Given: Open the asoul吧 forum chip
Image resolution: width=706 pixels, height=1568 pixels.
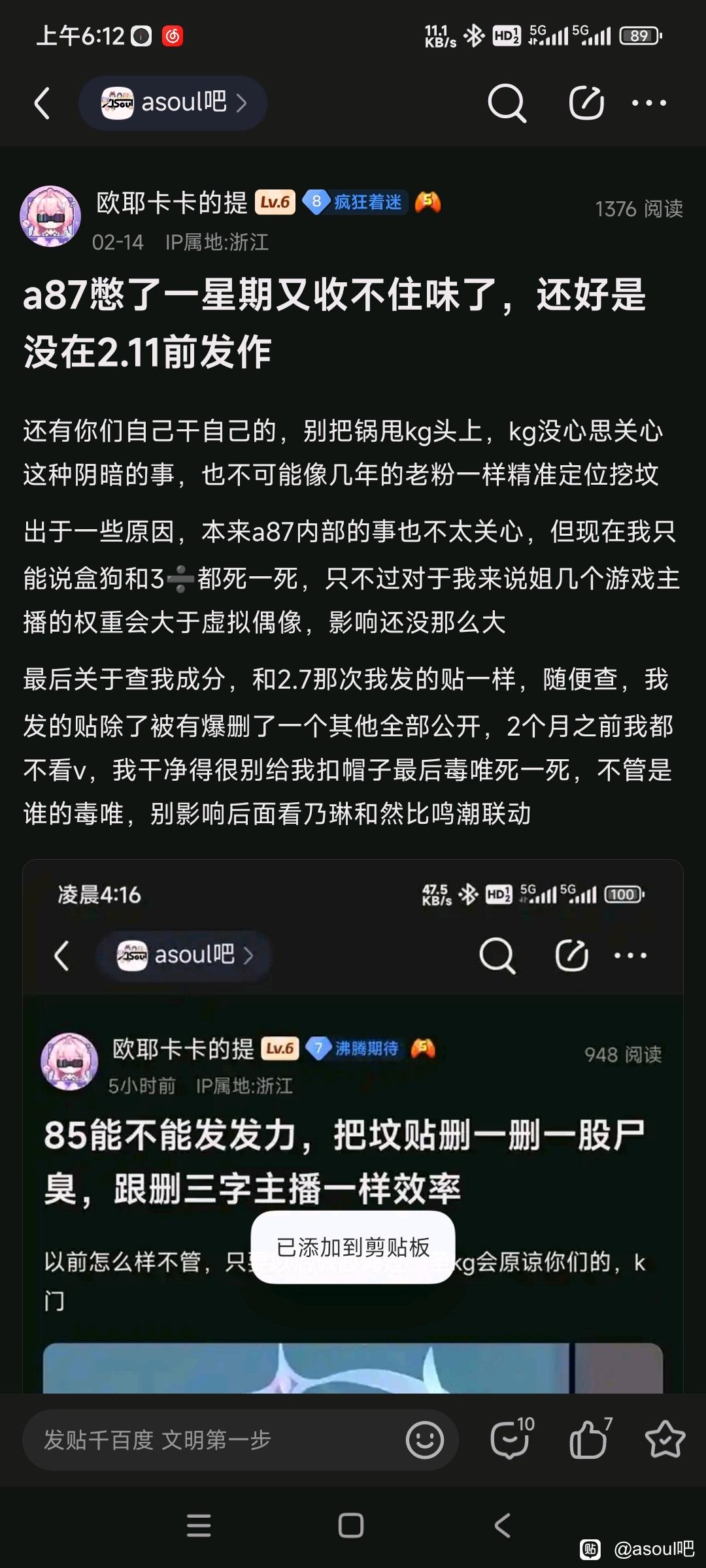Looking at the screenshot, I should click(173, 103).
